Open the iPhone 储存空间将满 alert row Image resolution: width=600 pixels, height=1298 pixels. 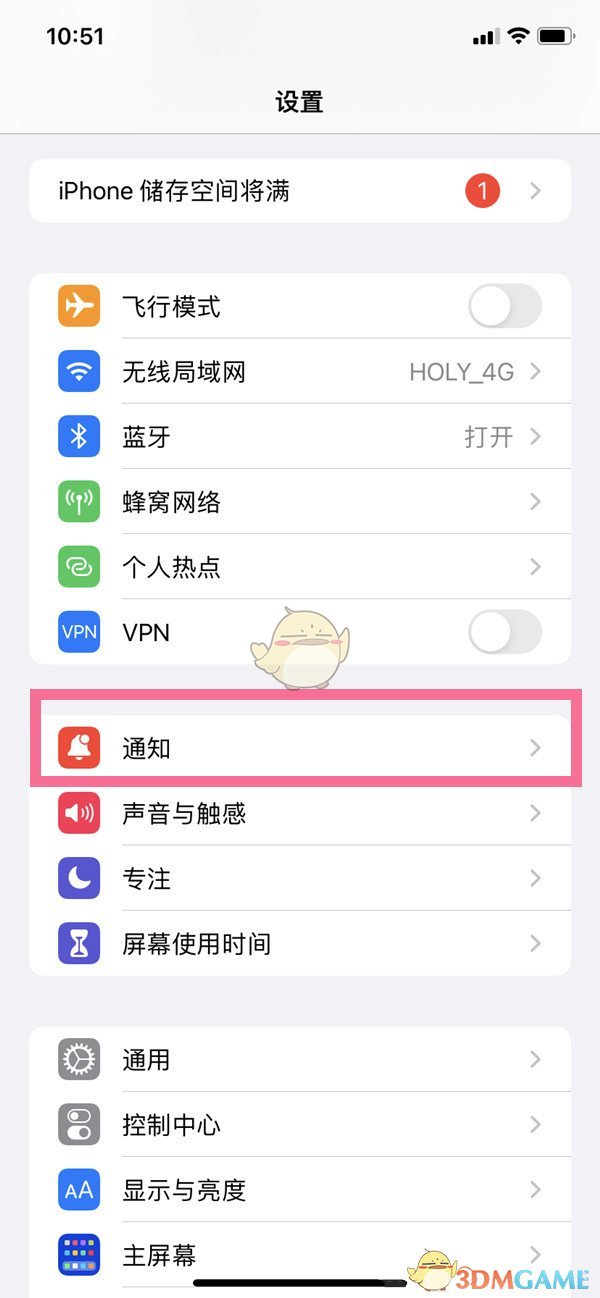(x=300, y=190)
